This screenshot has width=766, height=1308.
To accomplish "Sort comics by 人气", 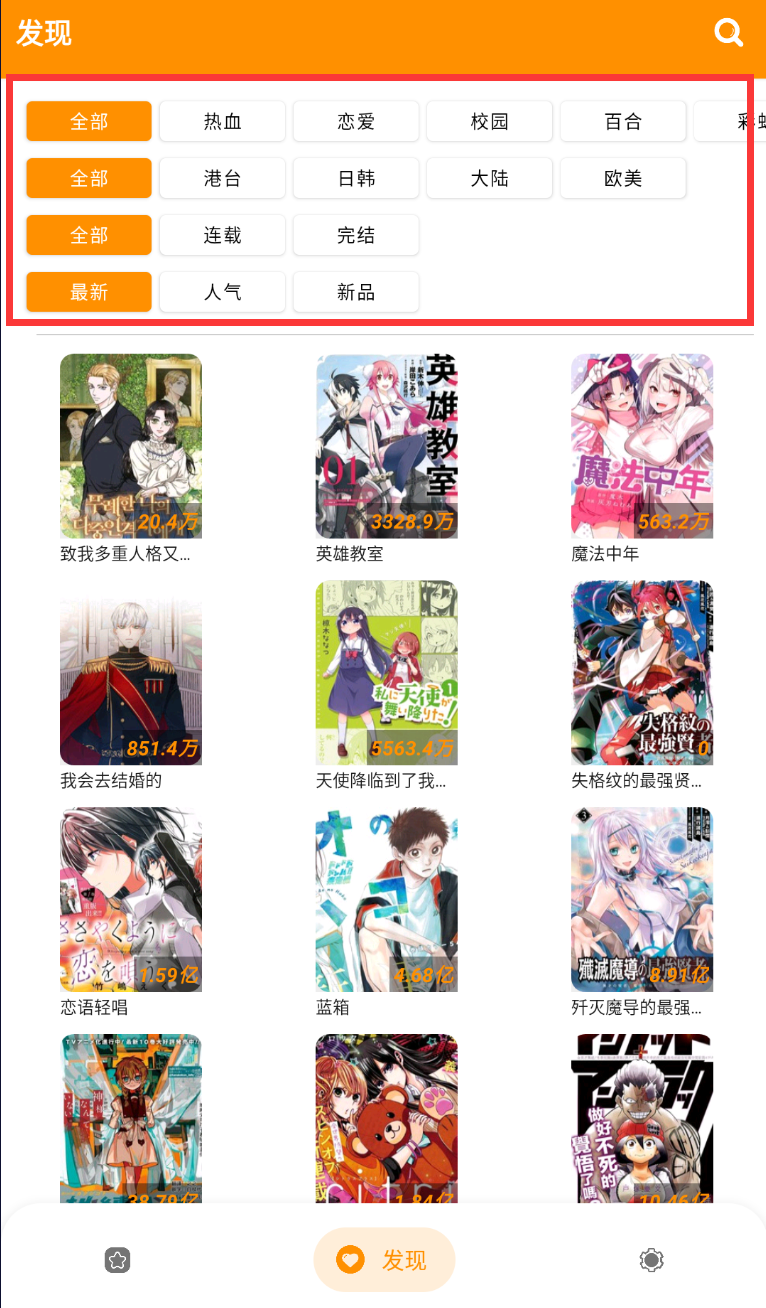I will click(x=223, y=293).
